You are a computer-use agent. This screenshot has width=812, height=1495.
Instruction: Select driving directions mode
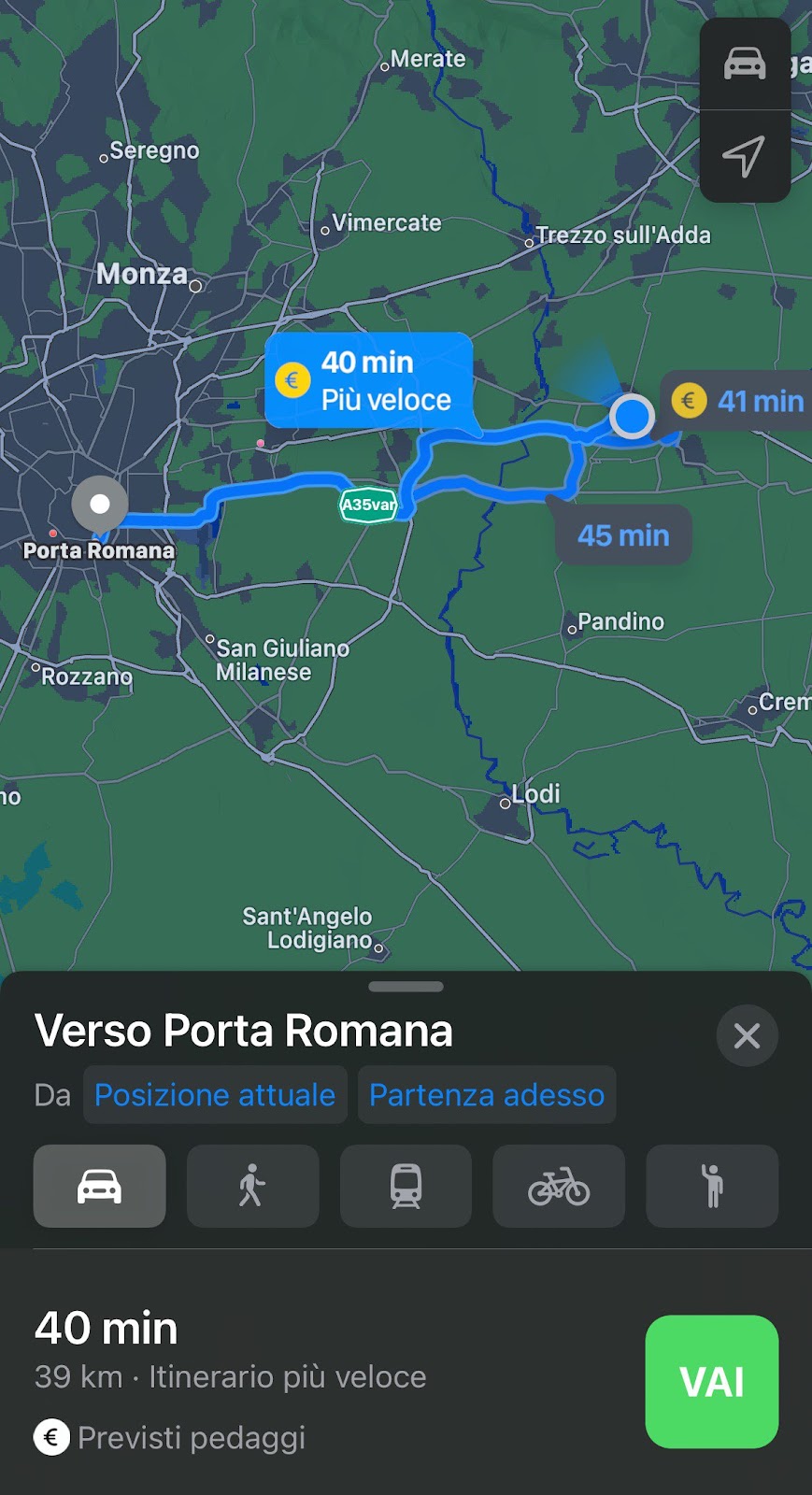[99, 1187]
